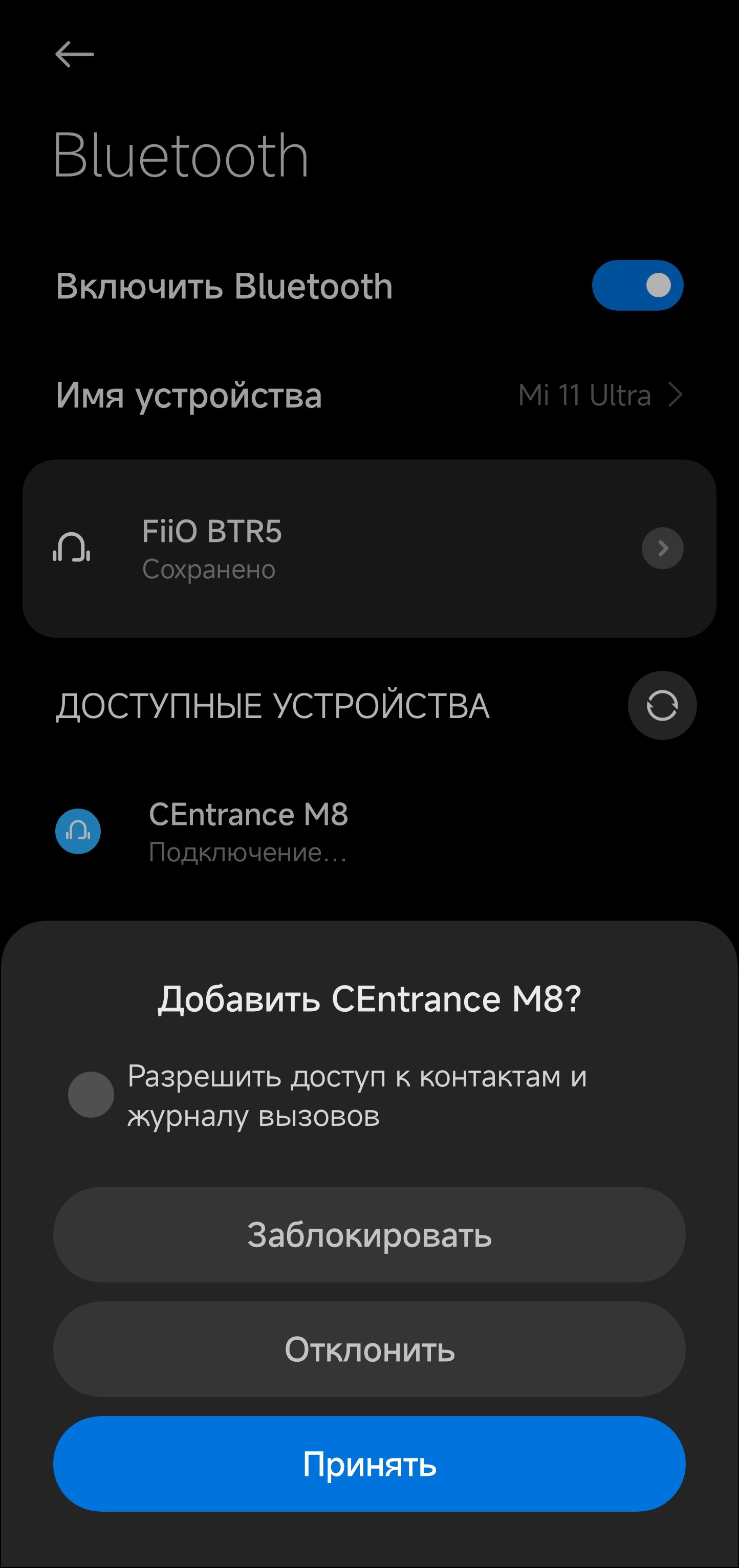Decline pairing with Отклонить
Viewport: 739px width, 1568px height.
(x=369, y=1349)
